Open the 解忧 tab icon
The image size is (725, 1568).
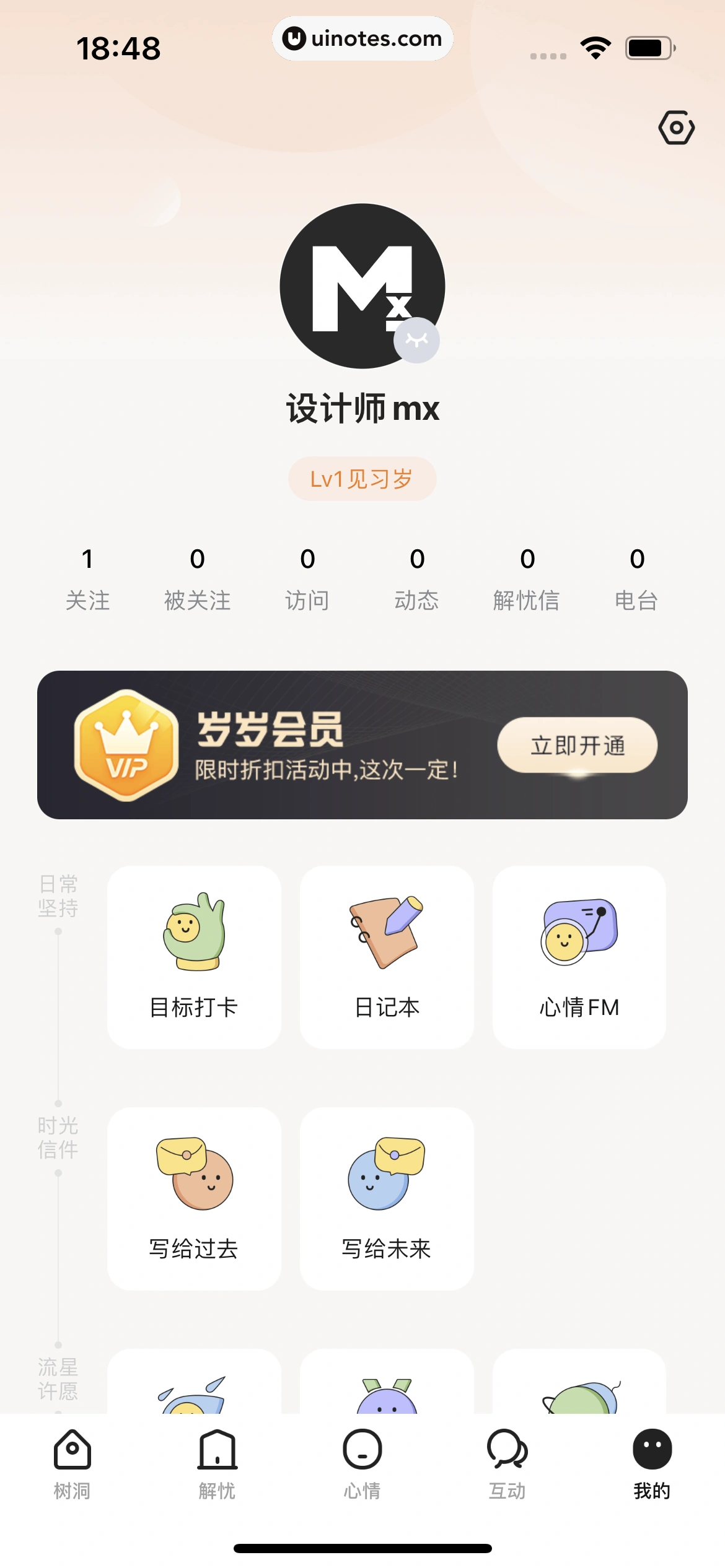(x=217, y=1450)
